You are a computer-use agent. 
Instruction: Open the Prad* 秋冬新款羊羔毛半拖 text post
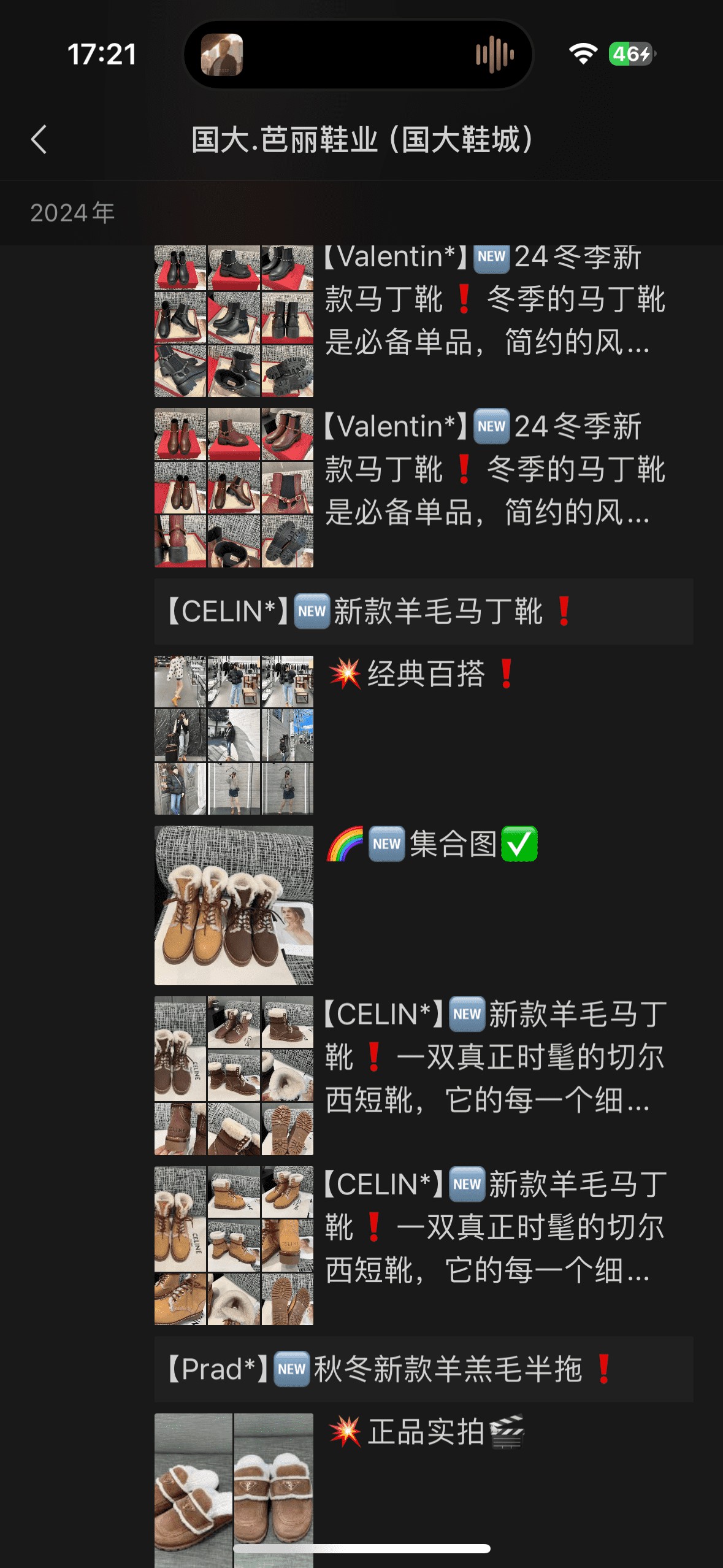423,1369
